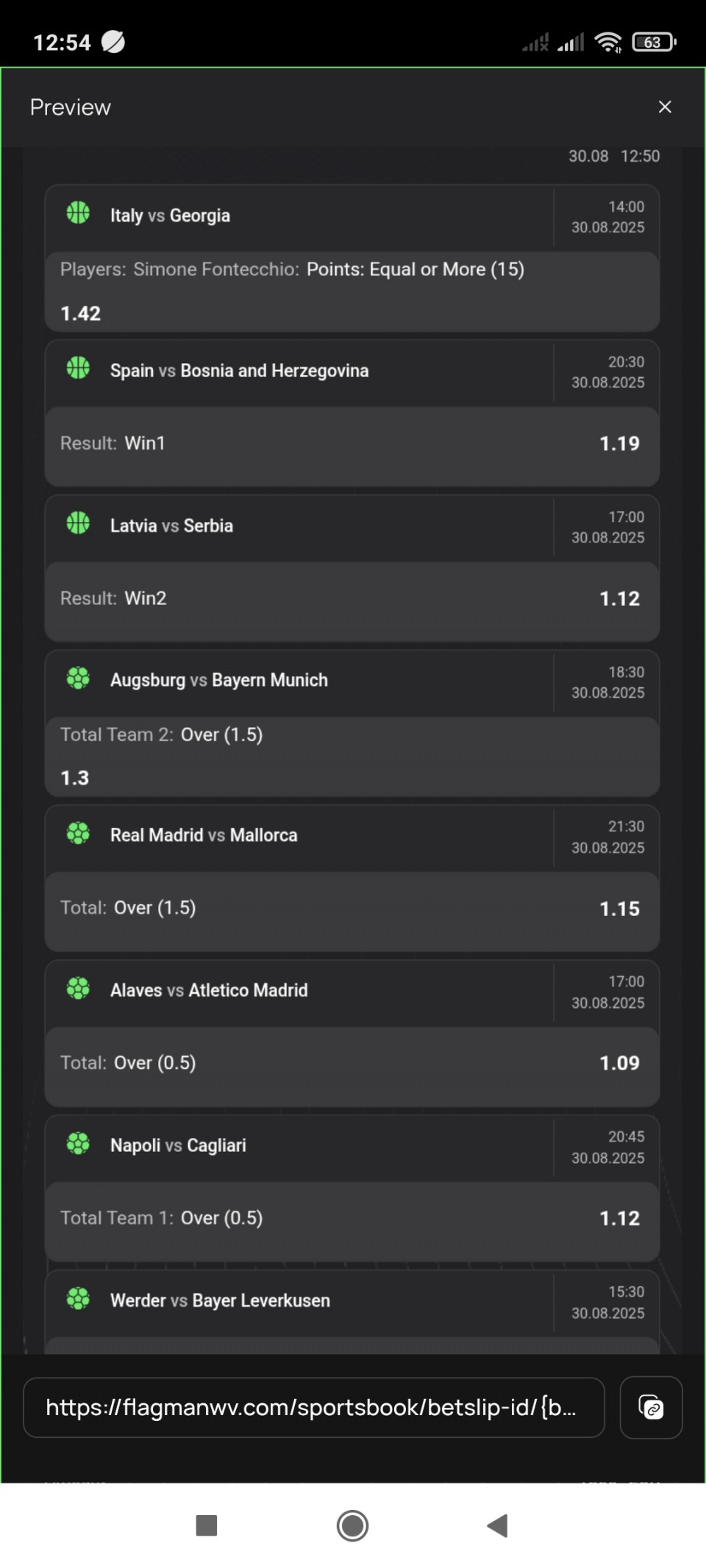706x1568 pixels.
Task: Open the Augsburg vs Bayern Munich bet
Action: pyautogui.click(x=352, y=723)
